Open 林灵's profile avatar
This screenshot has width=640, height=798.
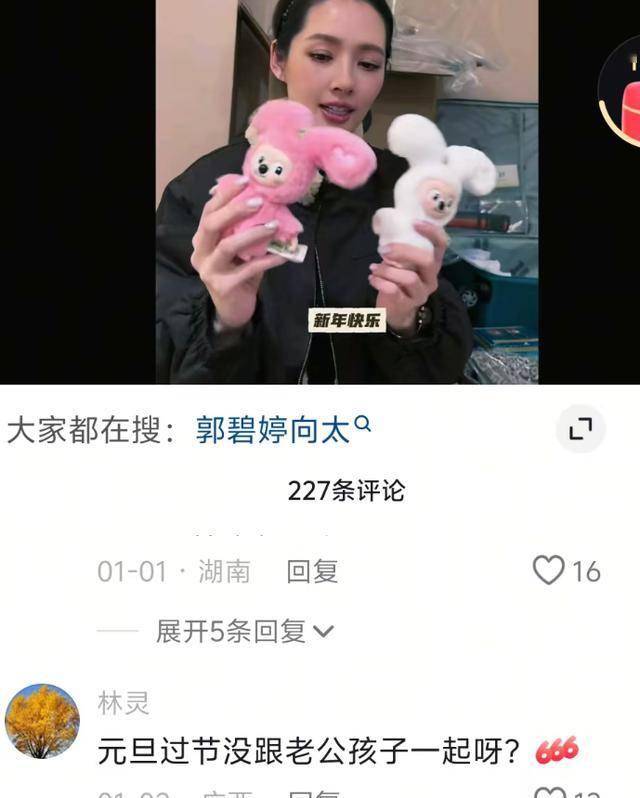(42, 721)
